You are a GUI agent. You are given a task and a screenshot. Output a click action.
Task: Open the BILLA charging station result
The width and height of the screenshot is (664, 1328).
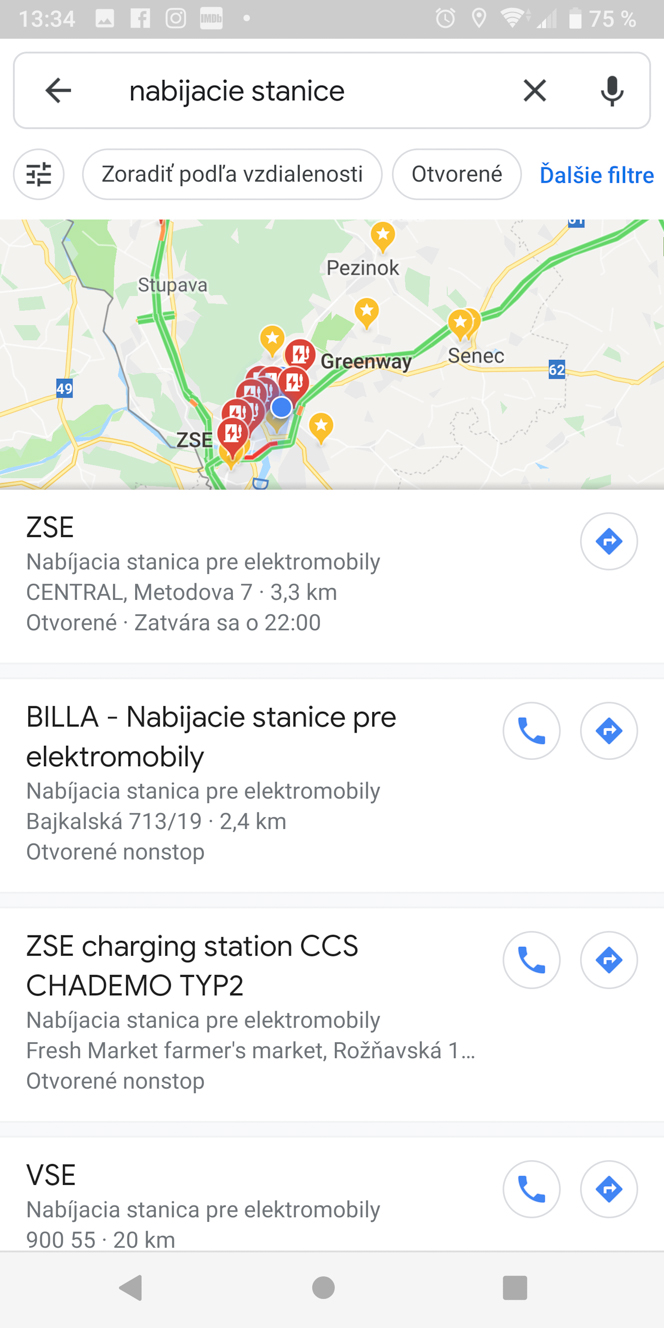coord(250,785)
